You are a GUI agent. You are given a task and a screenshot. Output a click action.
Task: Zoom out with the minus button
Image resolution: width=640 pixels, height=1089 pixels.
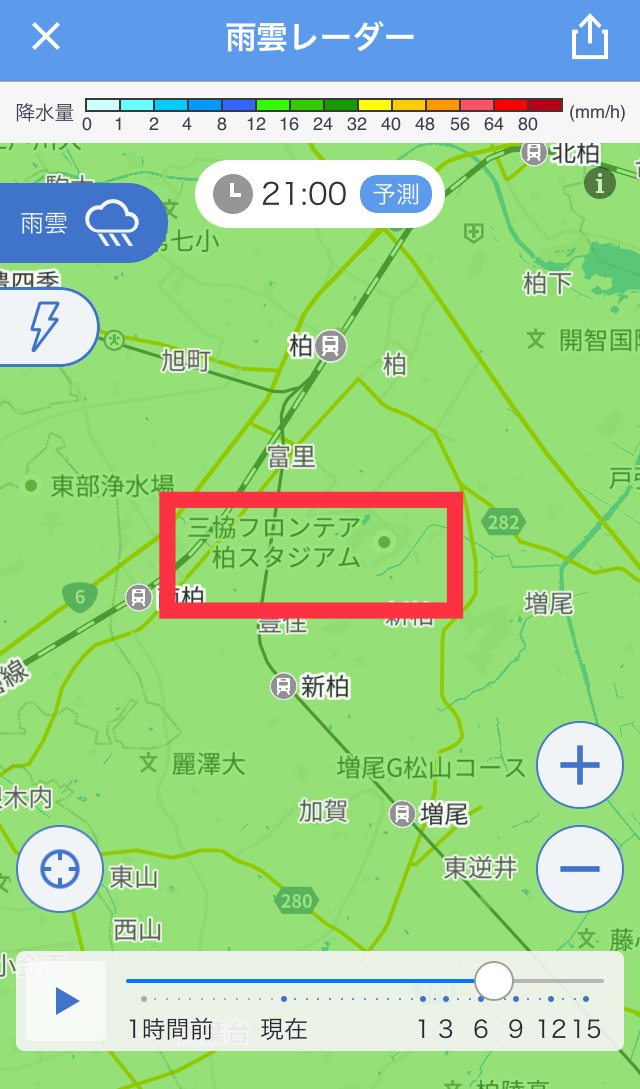pos(580,868)
